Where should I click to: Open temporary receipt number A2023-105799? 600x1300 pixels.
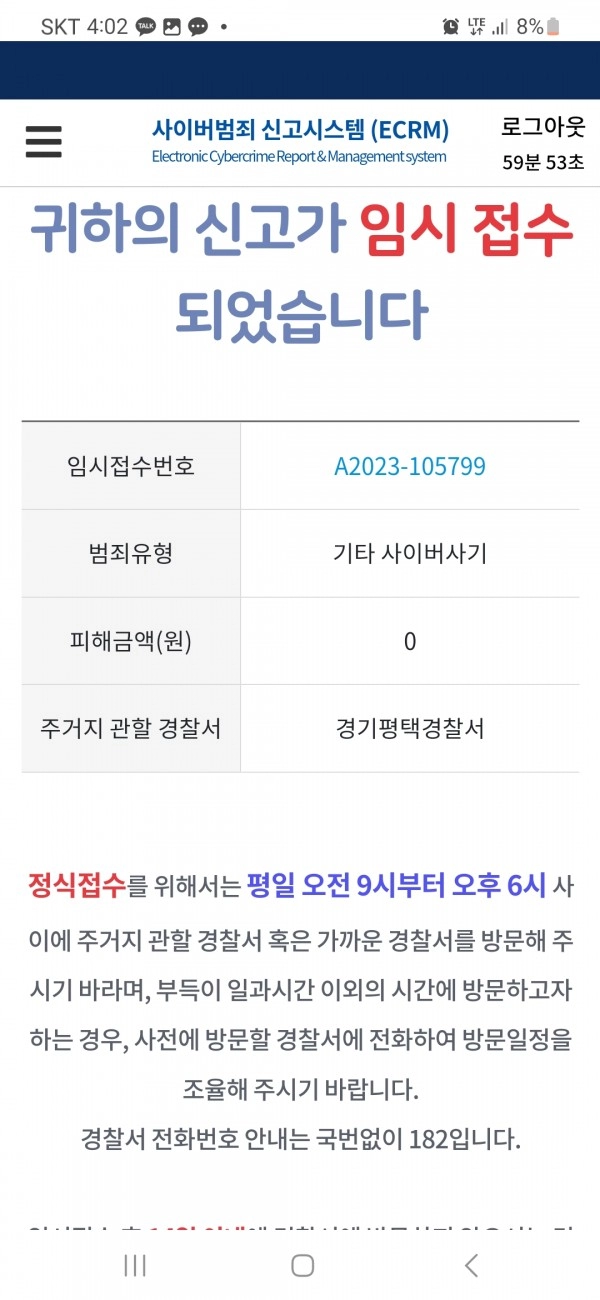410,466
